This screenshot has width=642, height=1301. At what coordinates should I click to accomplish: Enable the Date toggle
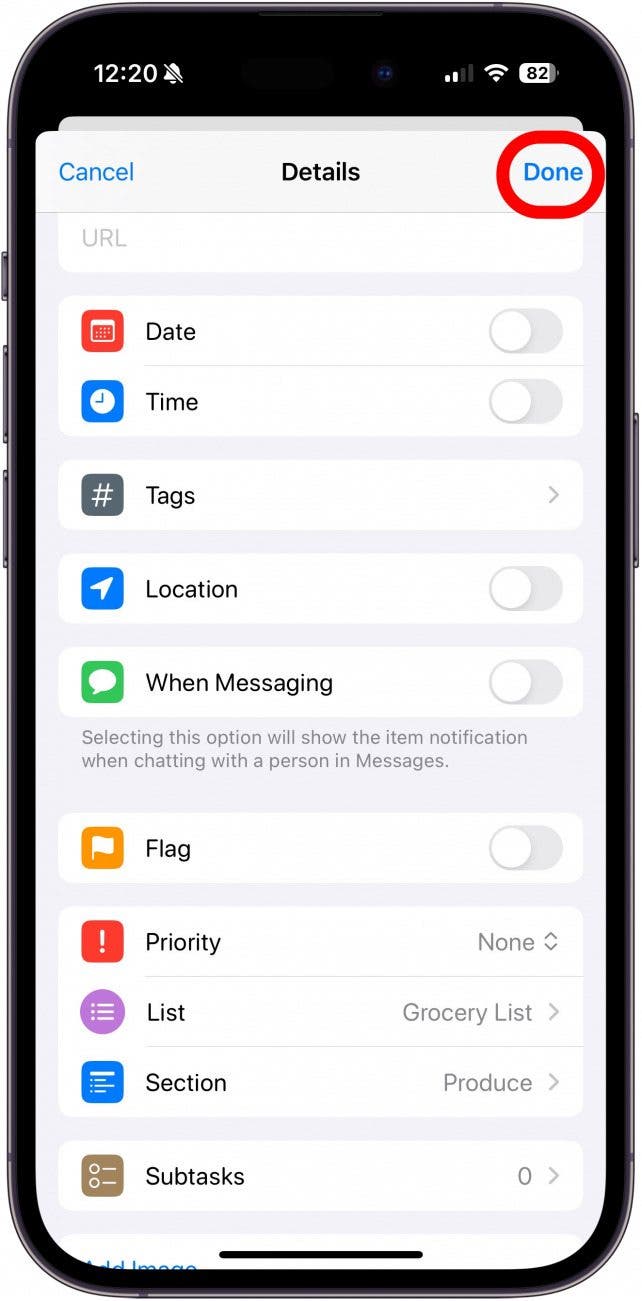(x=525, y=332)
